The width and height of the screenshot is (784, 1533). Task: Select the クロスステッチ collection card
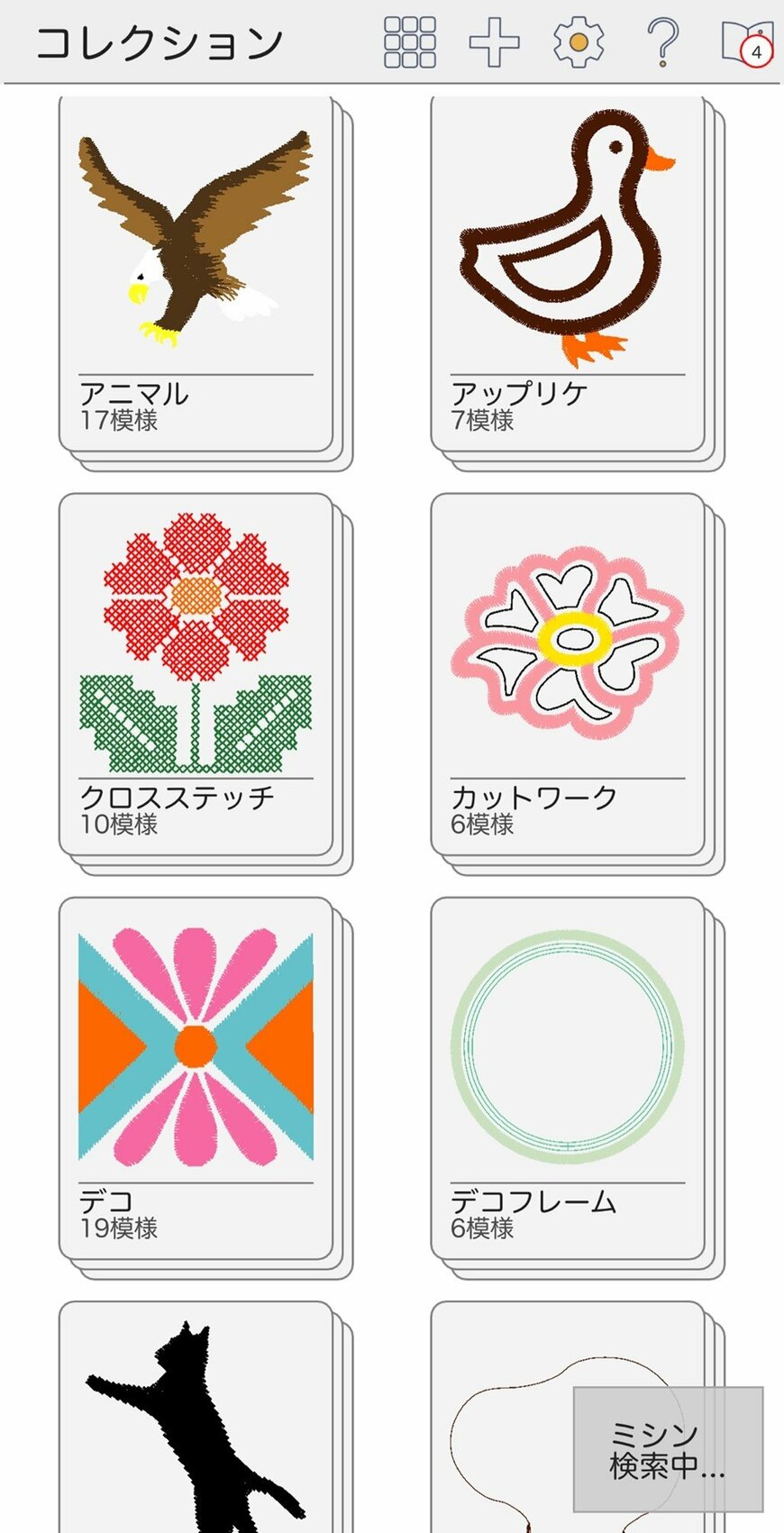coord(196,676)
